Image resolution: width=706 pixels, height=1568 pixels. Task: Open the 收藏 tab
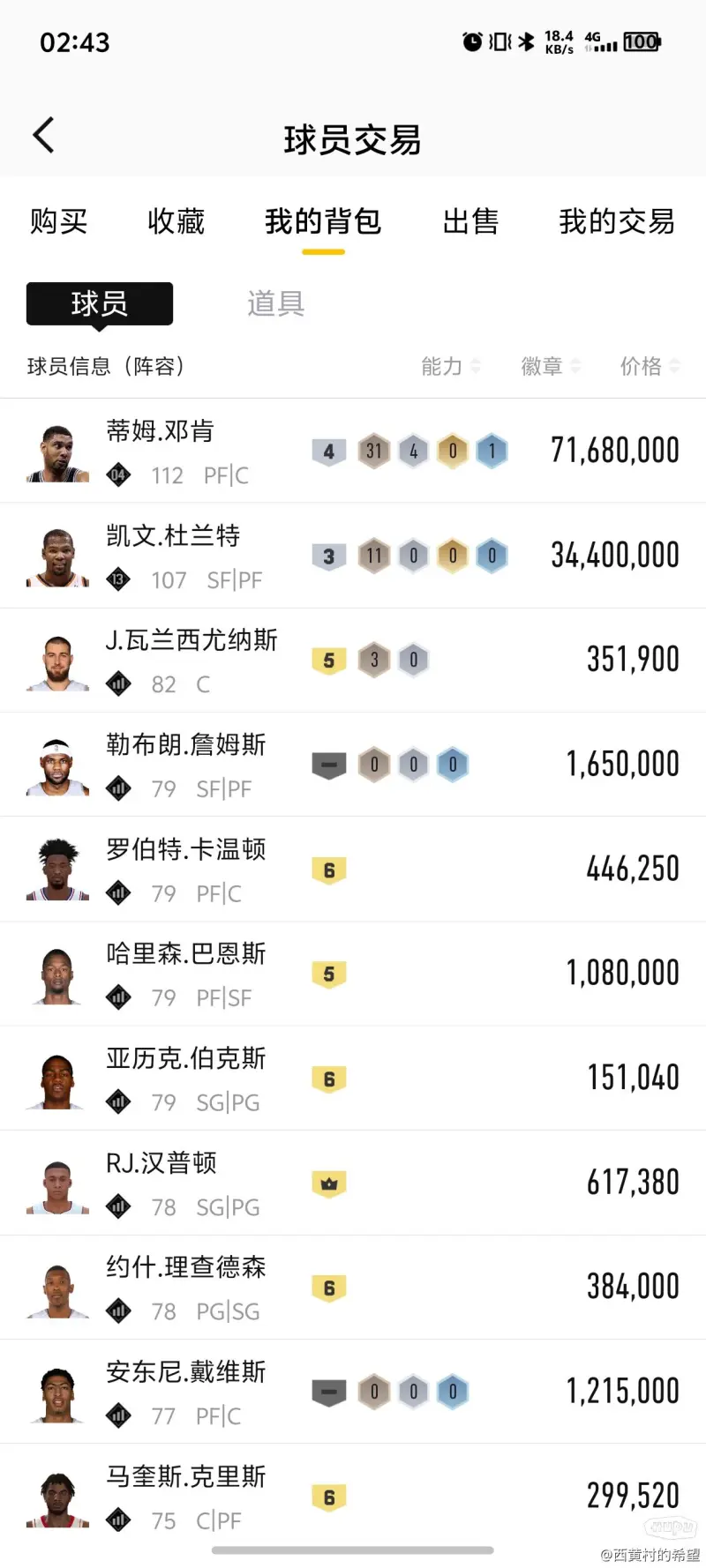tap(176, 221)
